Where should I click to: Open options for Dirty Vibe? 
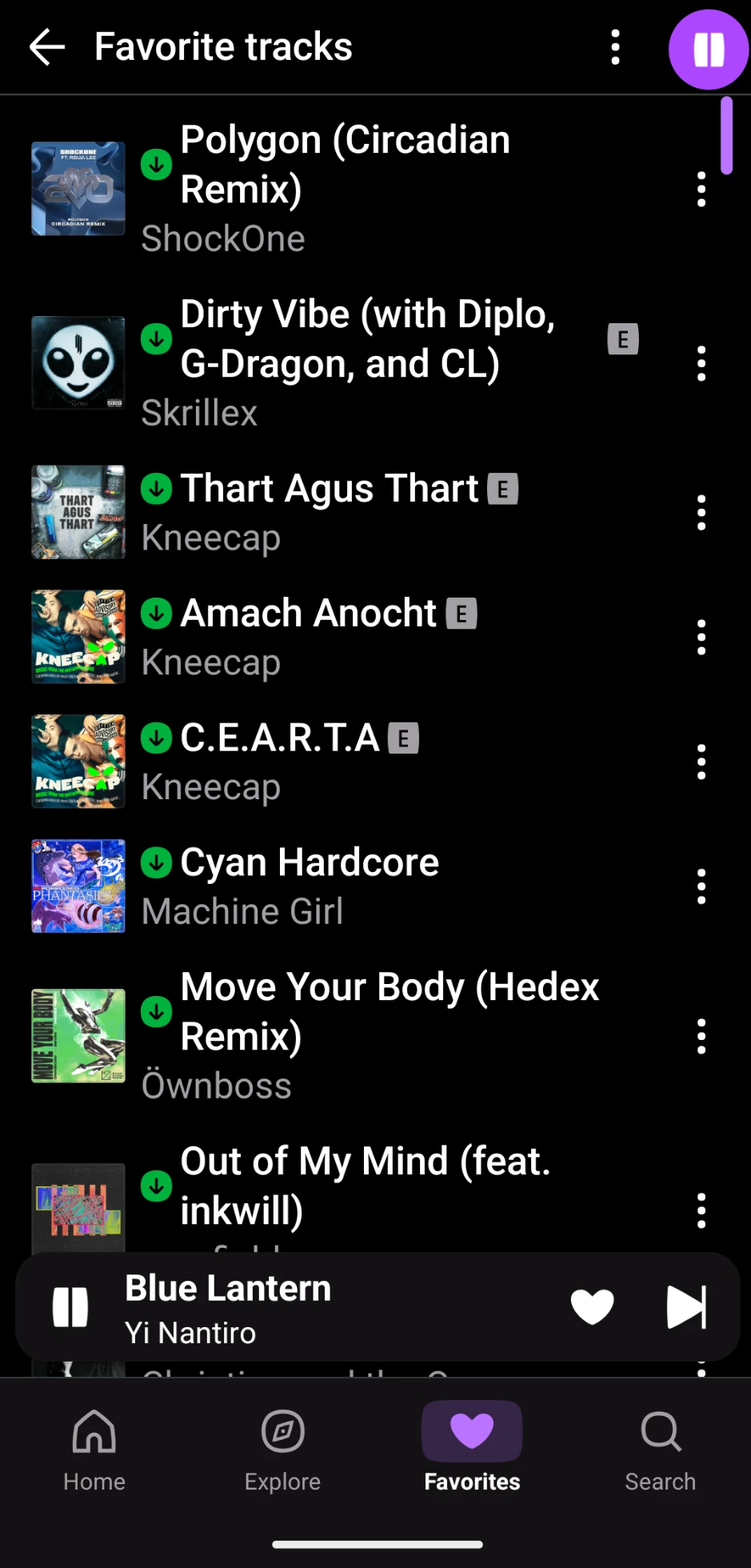[701, 364]
